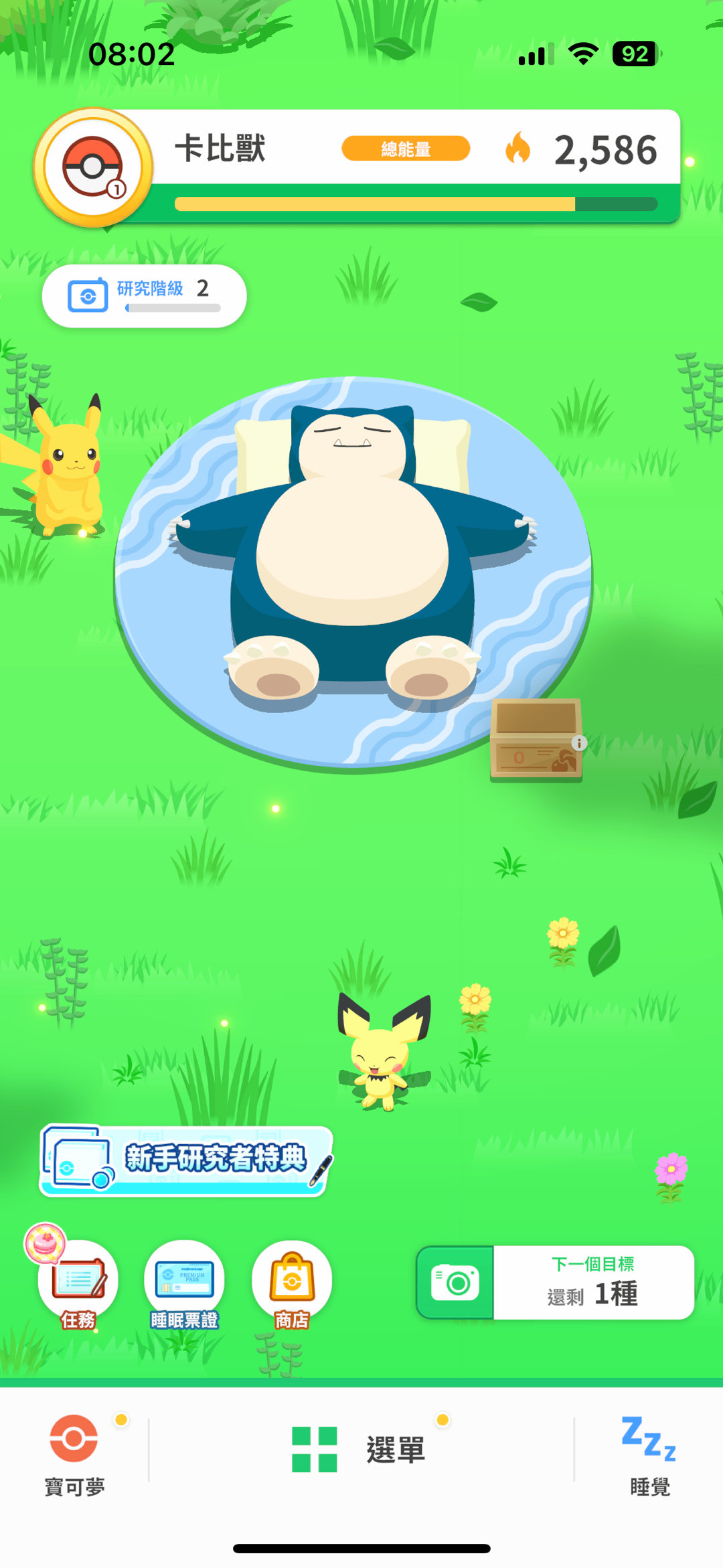Viewport: 723px width, 1568px height.
Task: Open the camera button
Action: point(456,1283)
